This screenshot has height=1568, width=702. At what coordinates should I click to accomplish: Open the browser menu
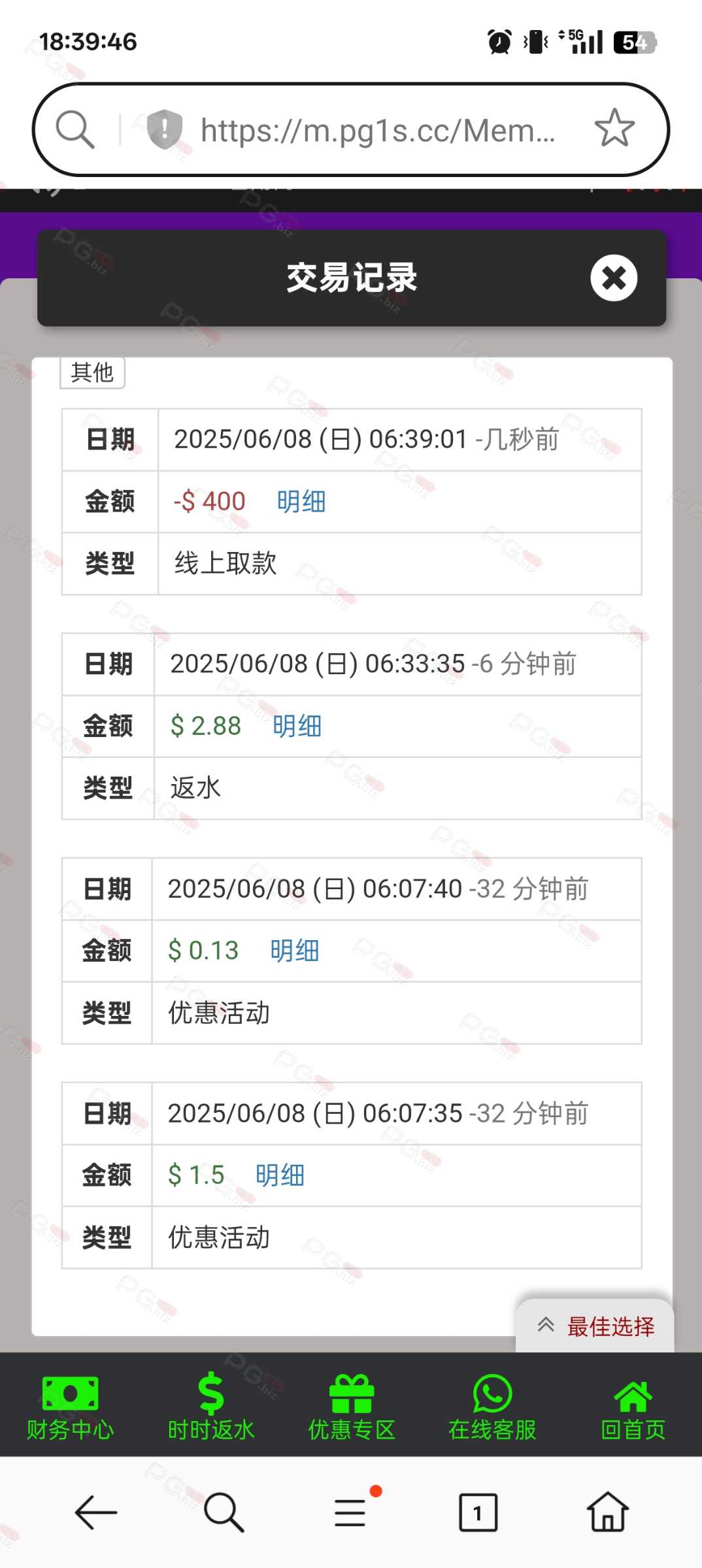tap(350, 1512)
